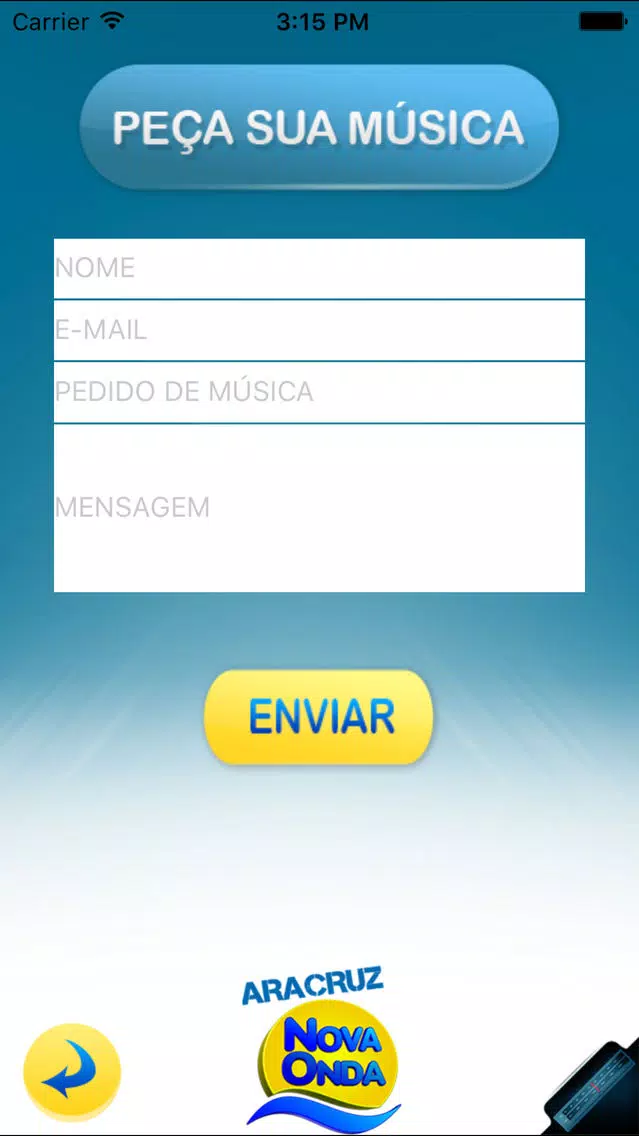Open the radio icon in corner
This screenshot has width=639, height=1136.
point(594,1090)
